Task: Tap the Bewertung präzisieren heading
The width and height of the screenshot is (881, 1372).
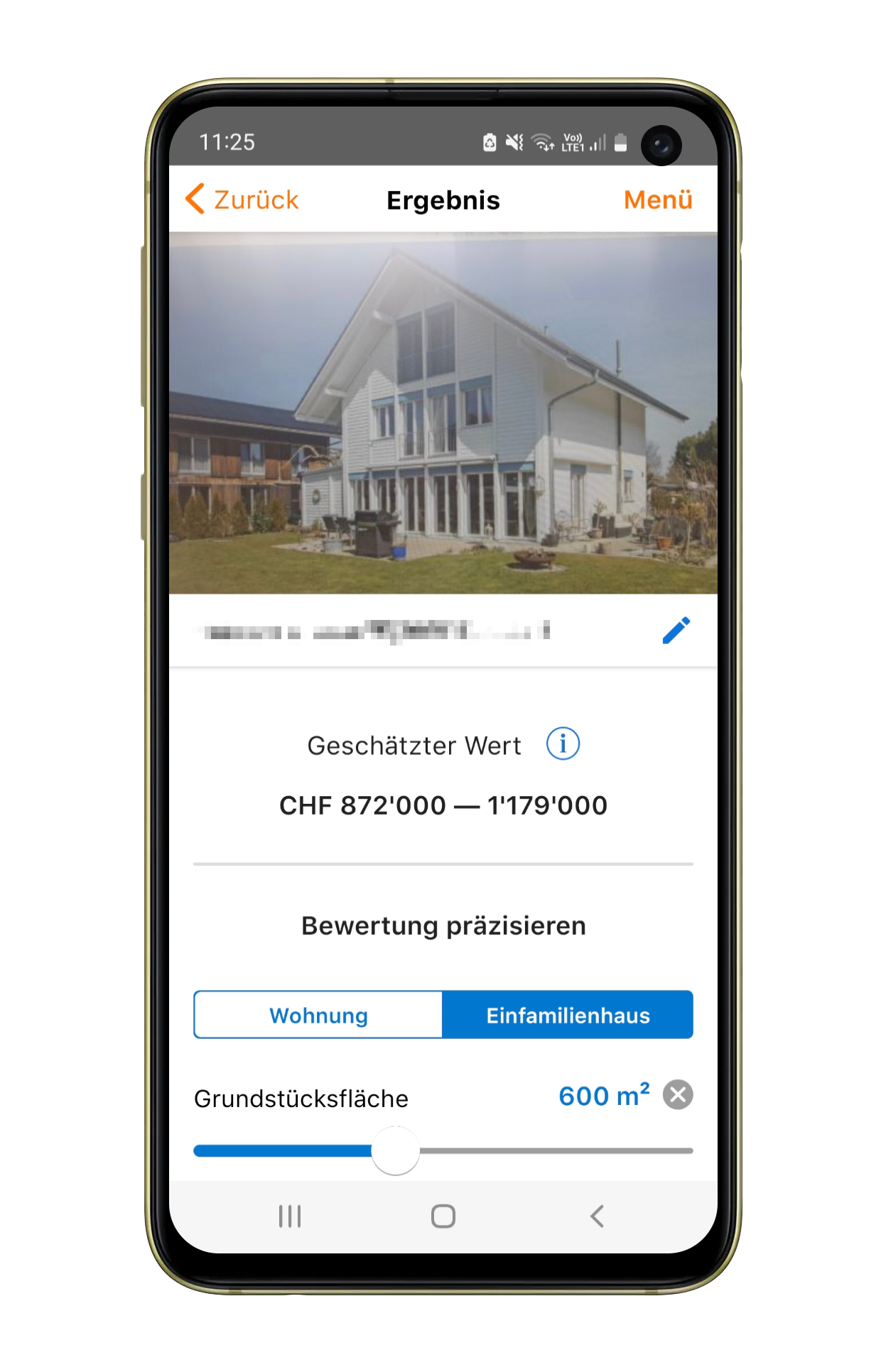Action: pyautogui.click(x=442, y=925)
